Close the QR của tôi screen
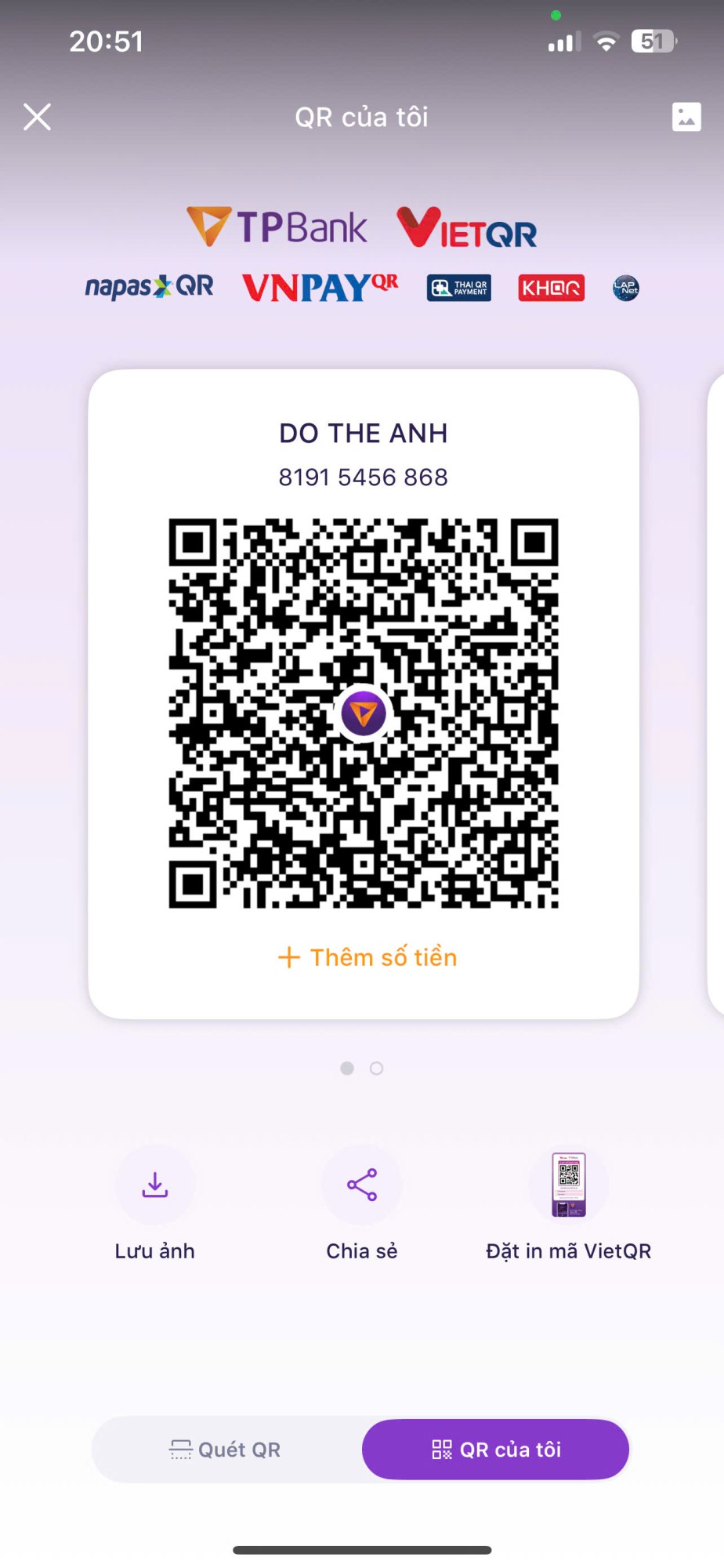 [37, 117]
